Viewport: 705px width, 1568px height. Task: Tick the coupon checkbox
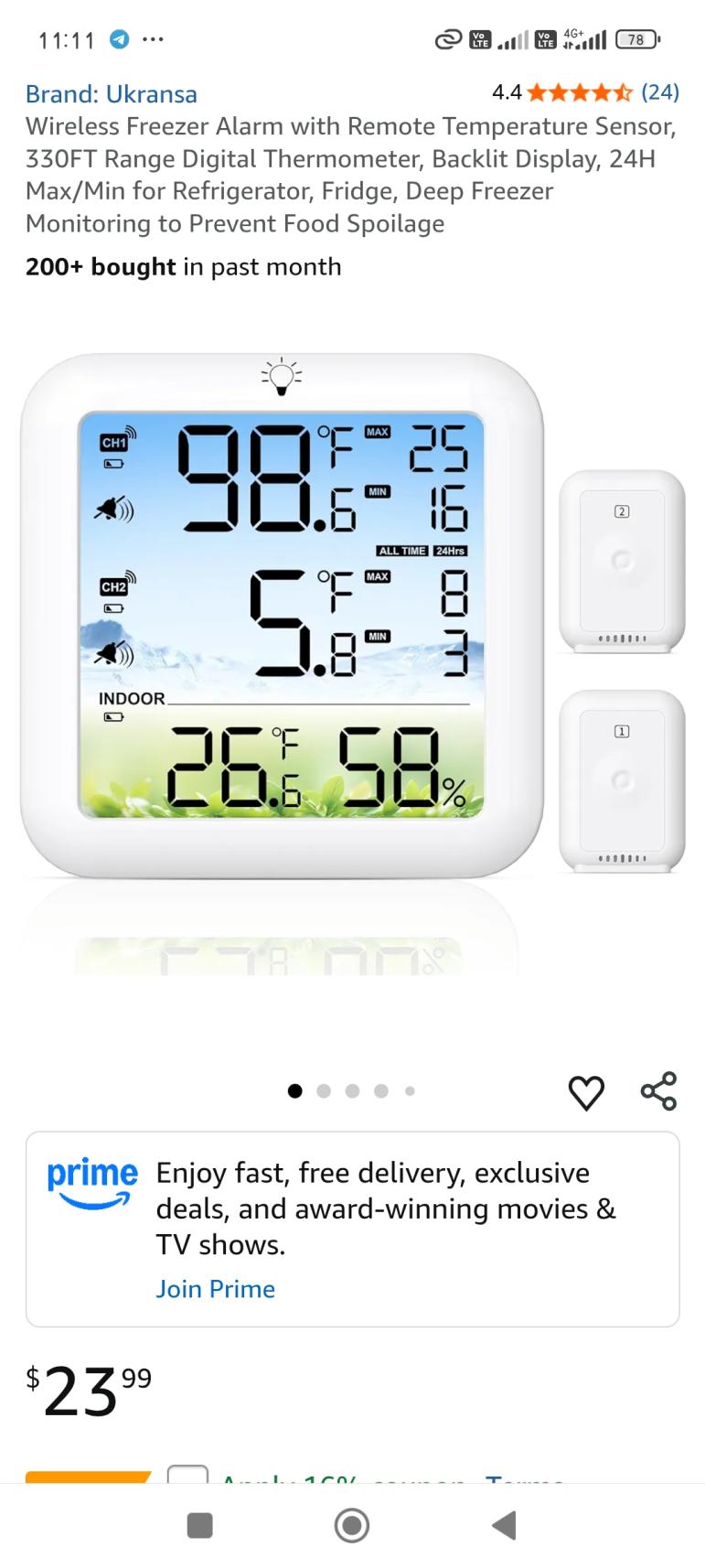pos(187,1473)
